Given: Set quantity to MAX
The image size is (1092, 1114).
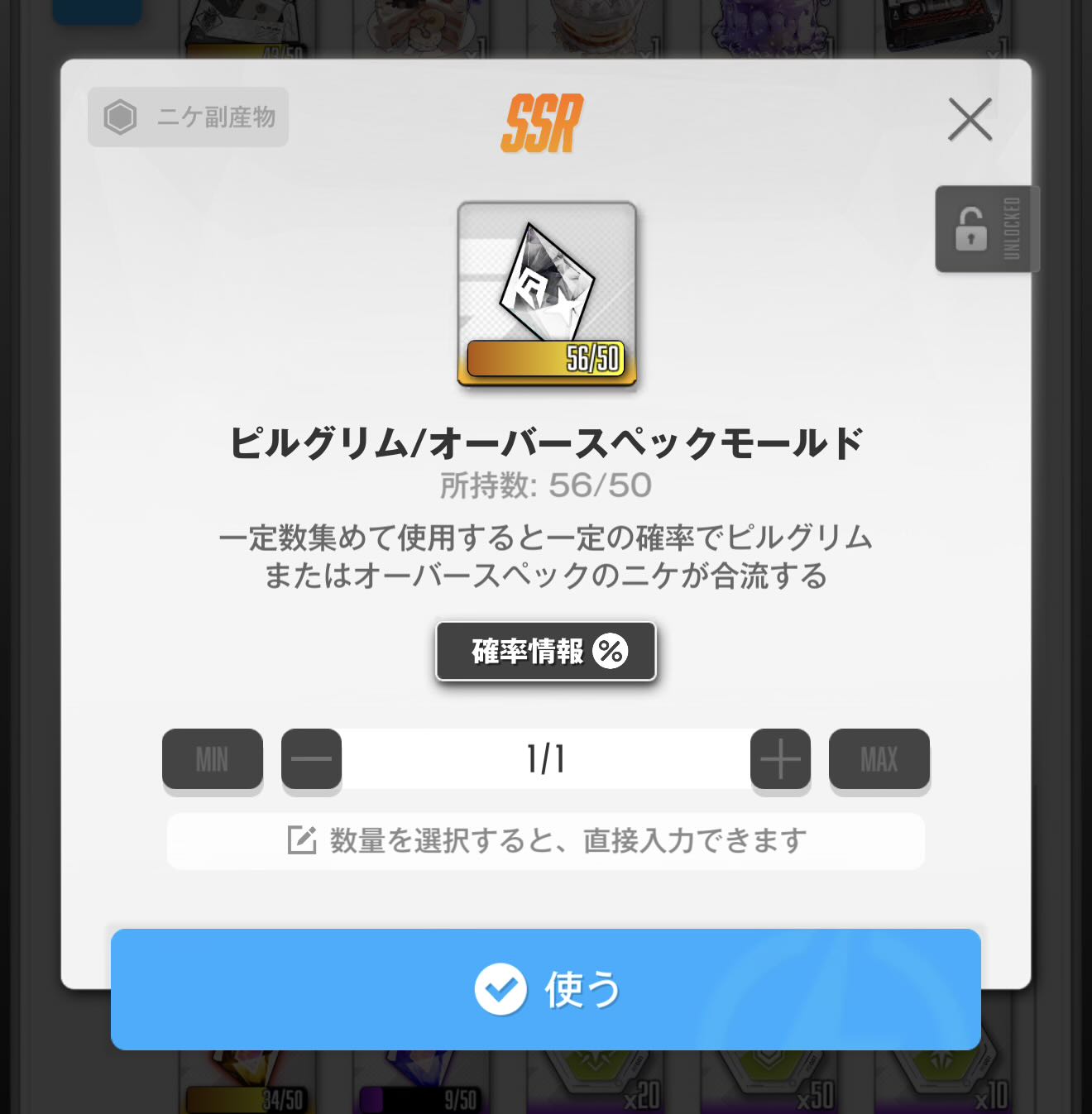Looking at the screenshot, I should (879, 759).
